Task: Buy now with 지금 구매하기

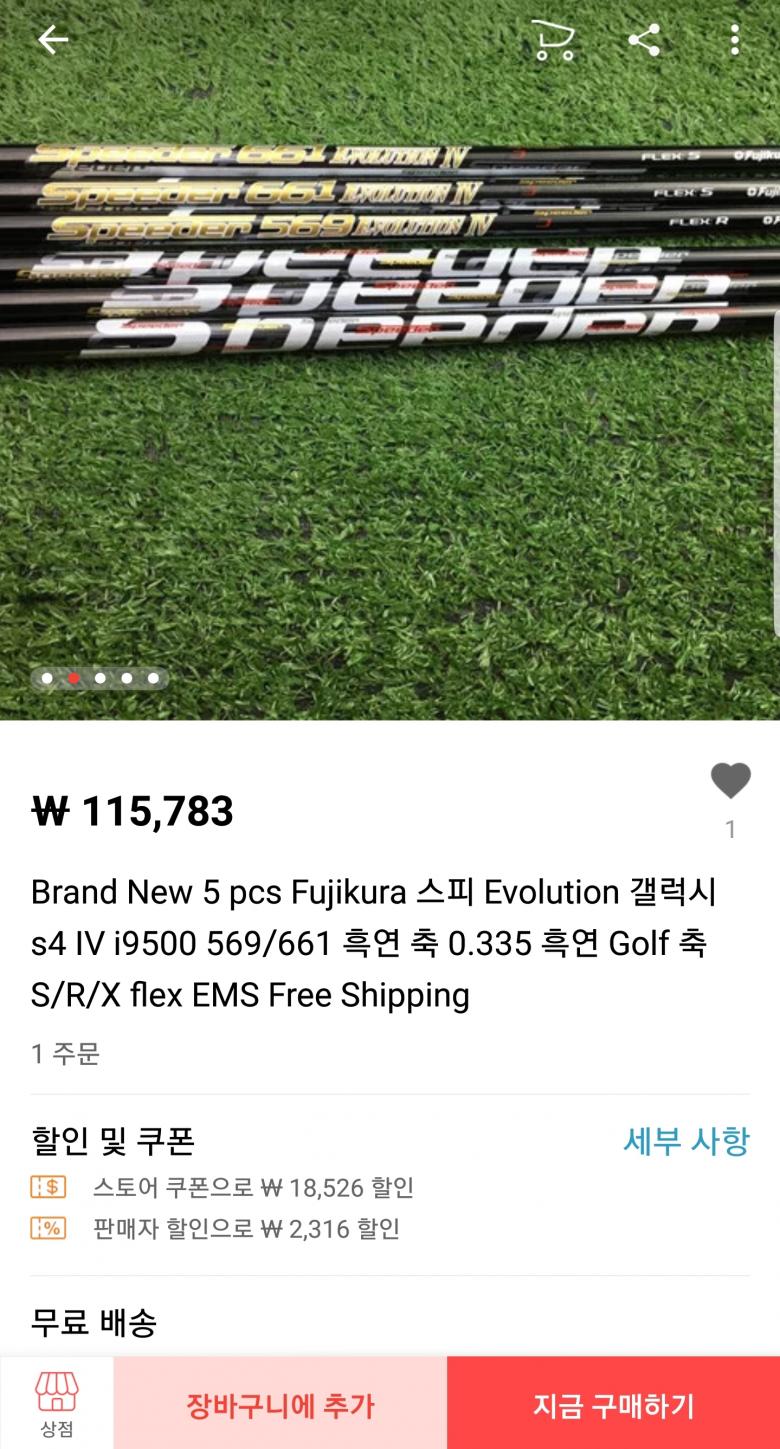Action: pos(613,1405)
